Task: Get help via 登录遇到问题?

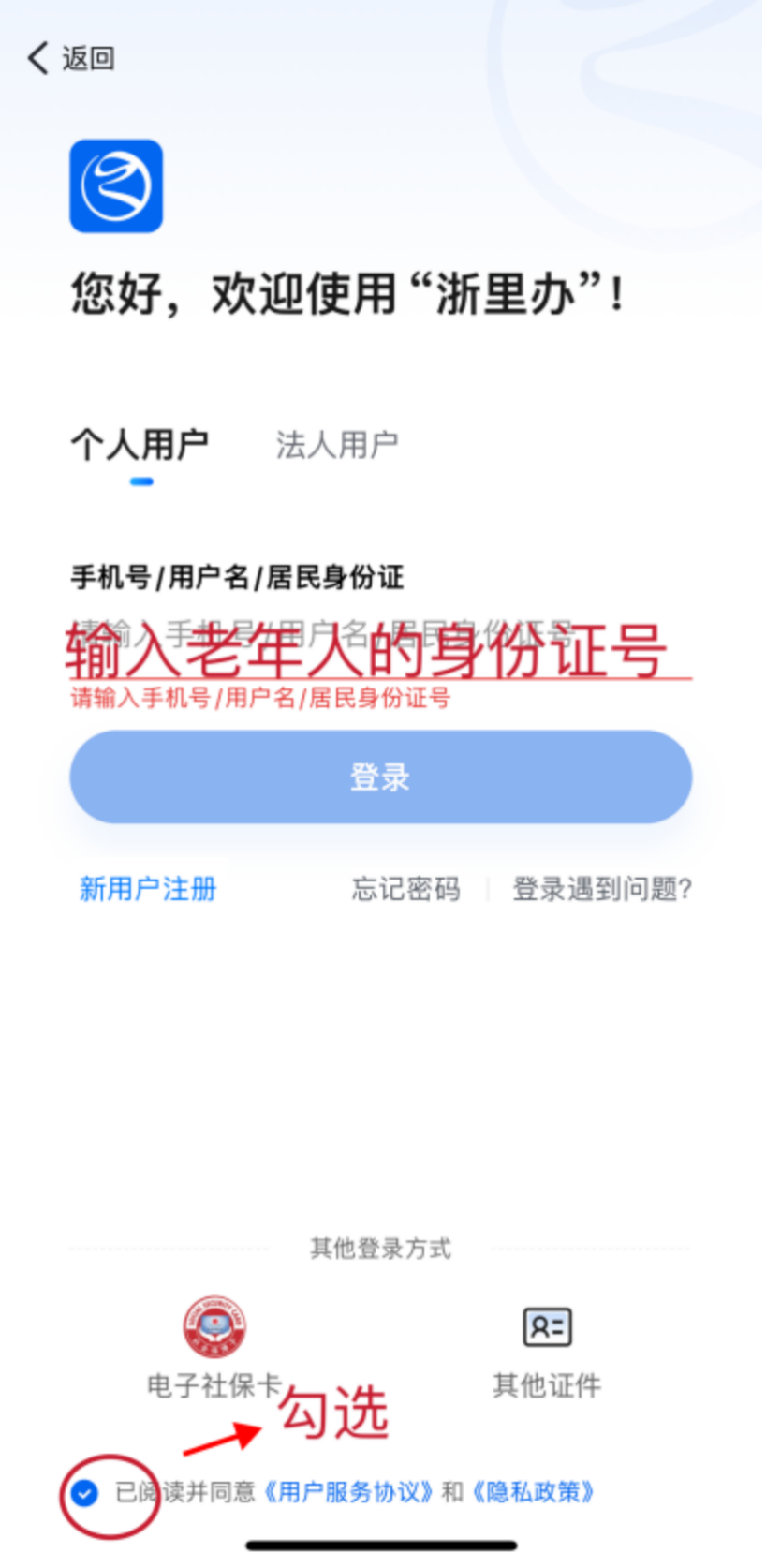Action: click(601, 888)
